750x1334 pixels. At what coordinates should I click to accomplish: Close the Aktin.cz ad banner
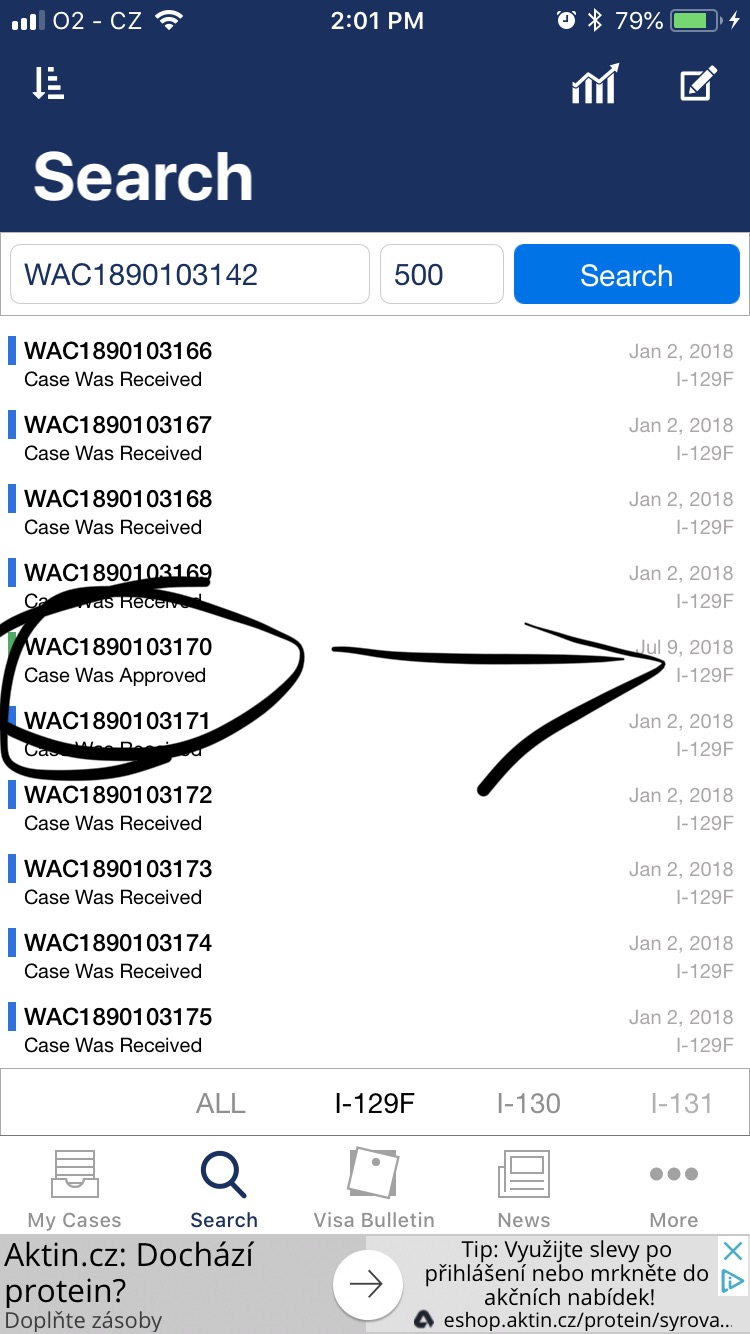733,1251
